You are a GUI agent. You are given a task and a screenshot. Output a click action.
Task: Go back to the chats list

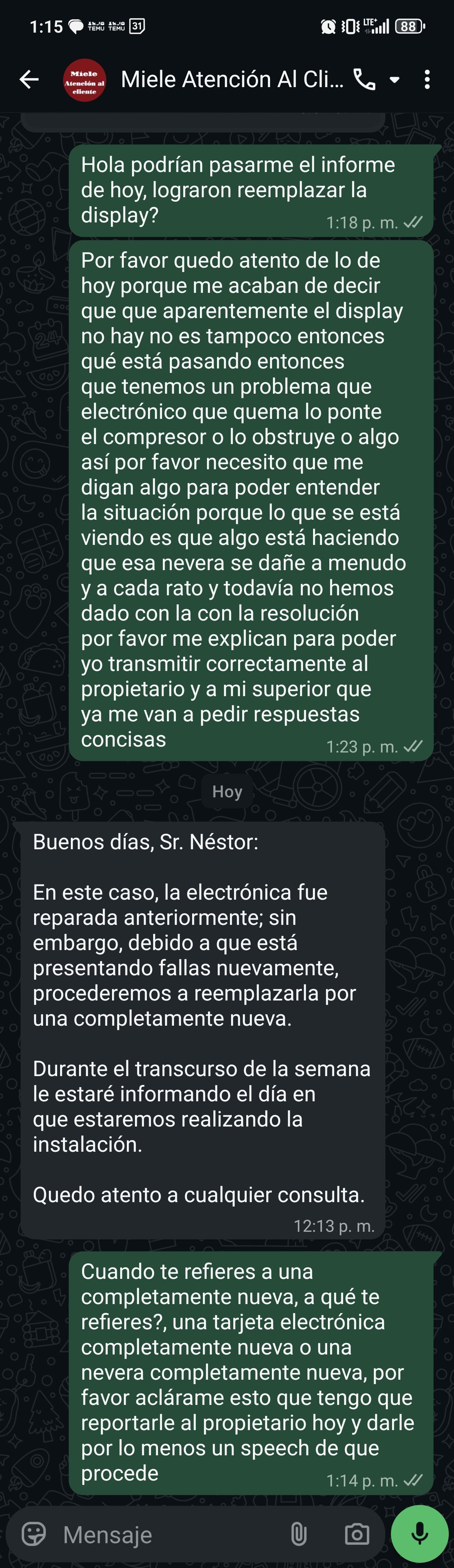pyautogui.click(x=29, y=79)
